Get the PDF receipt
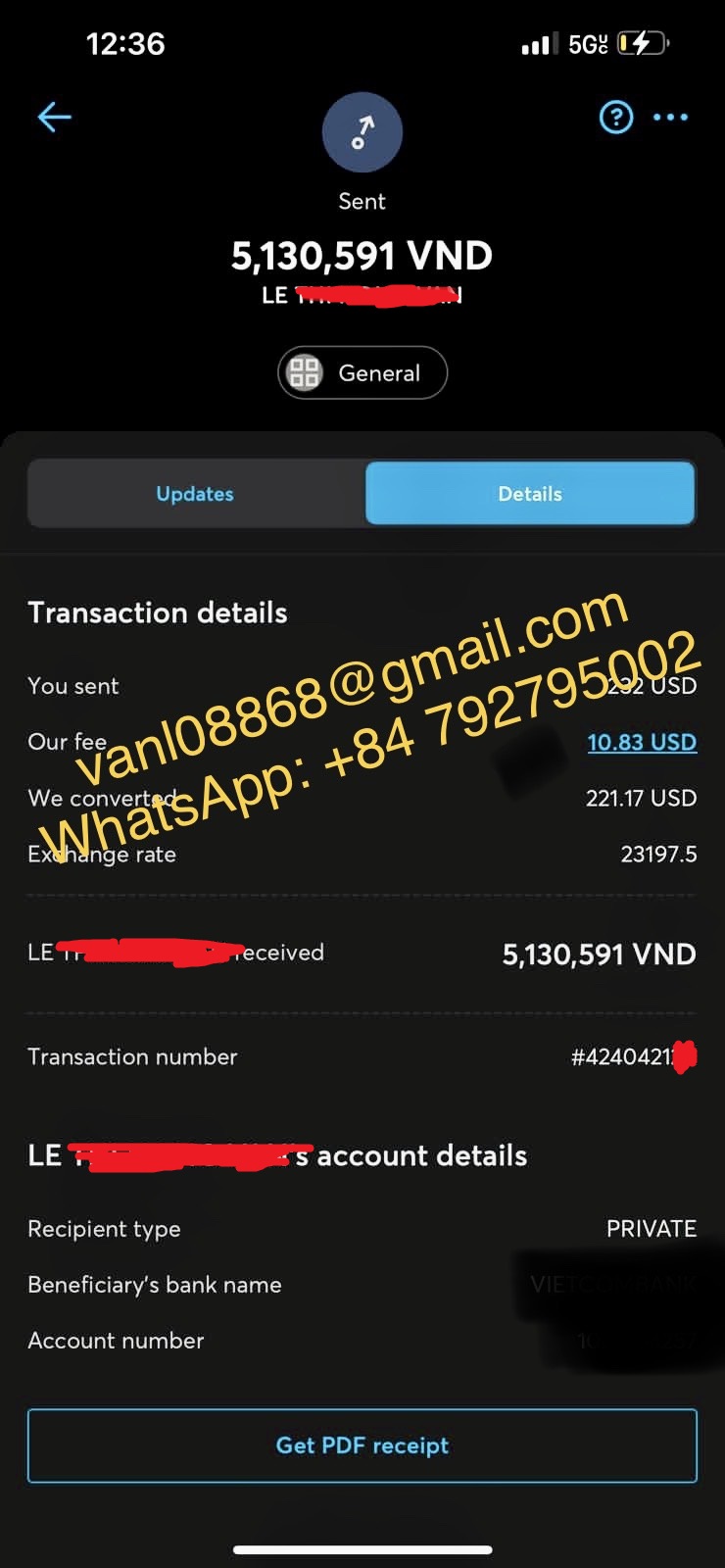Image resolution: width=725 pixels, height=1568 pixels. pyautogui.click(x=362, y=1445)
